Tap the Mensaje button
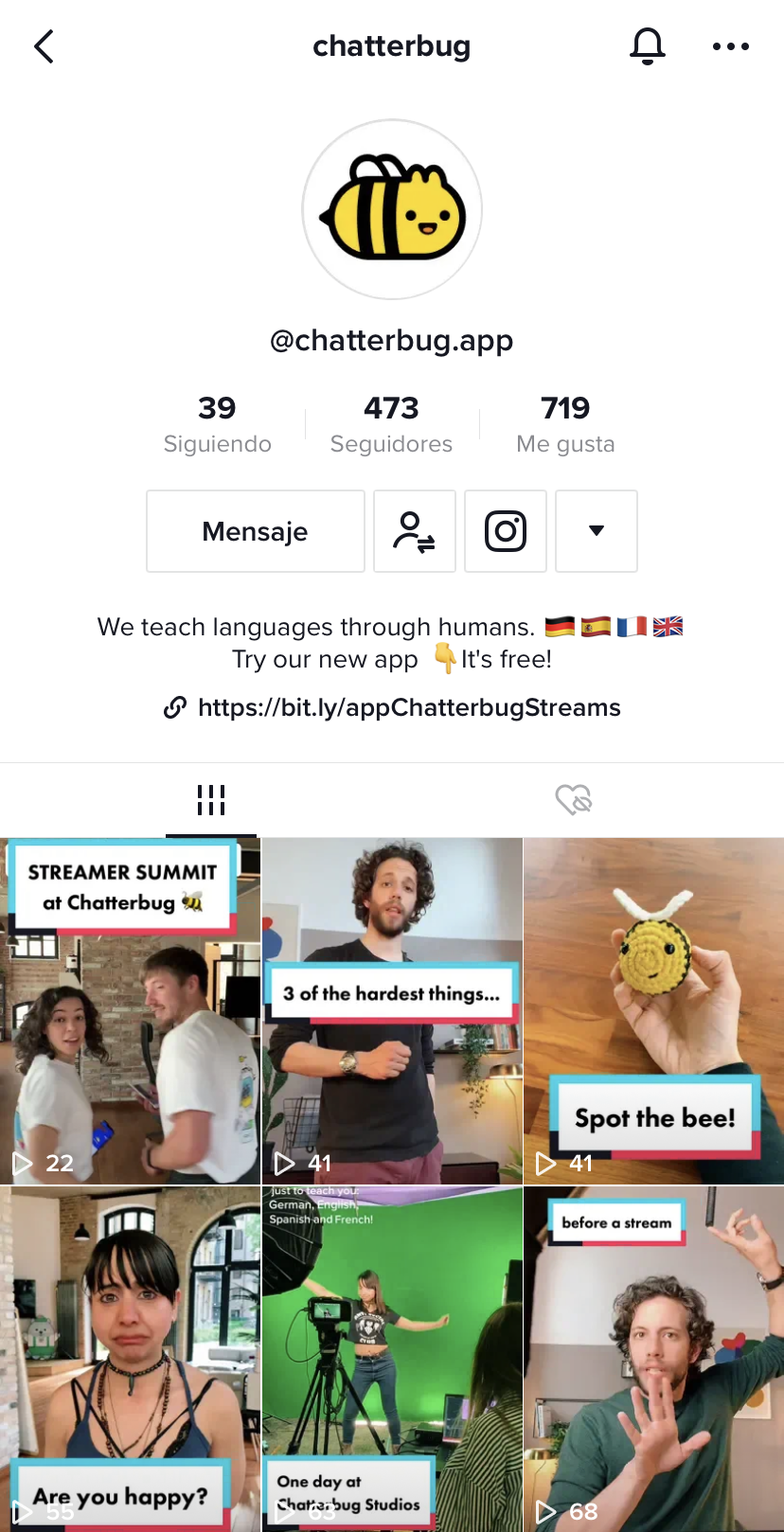Screen dimensions: 784x1532 (x=256, y=531)
